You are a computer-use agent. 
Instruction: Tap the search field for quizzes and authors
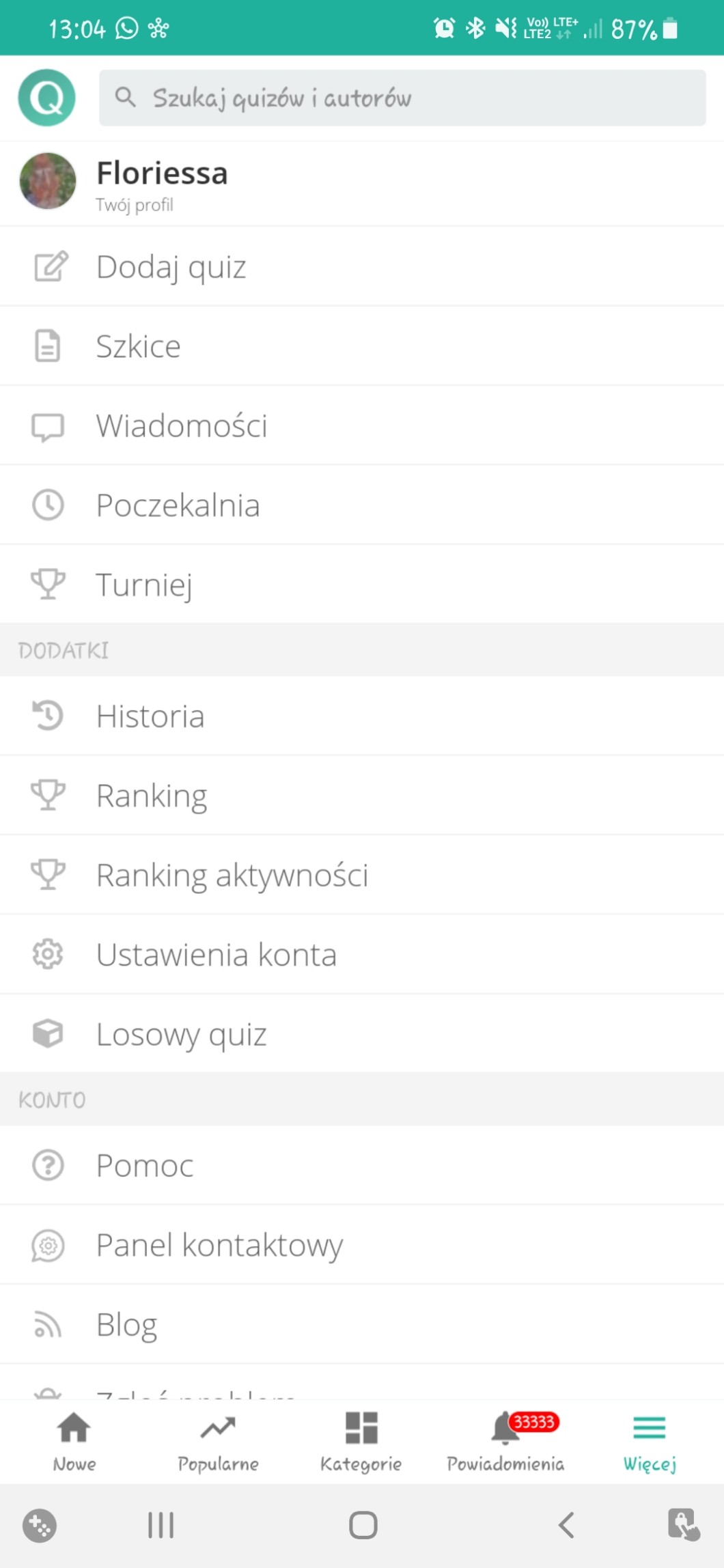pos(402,98)
